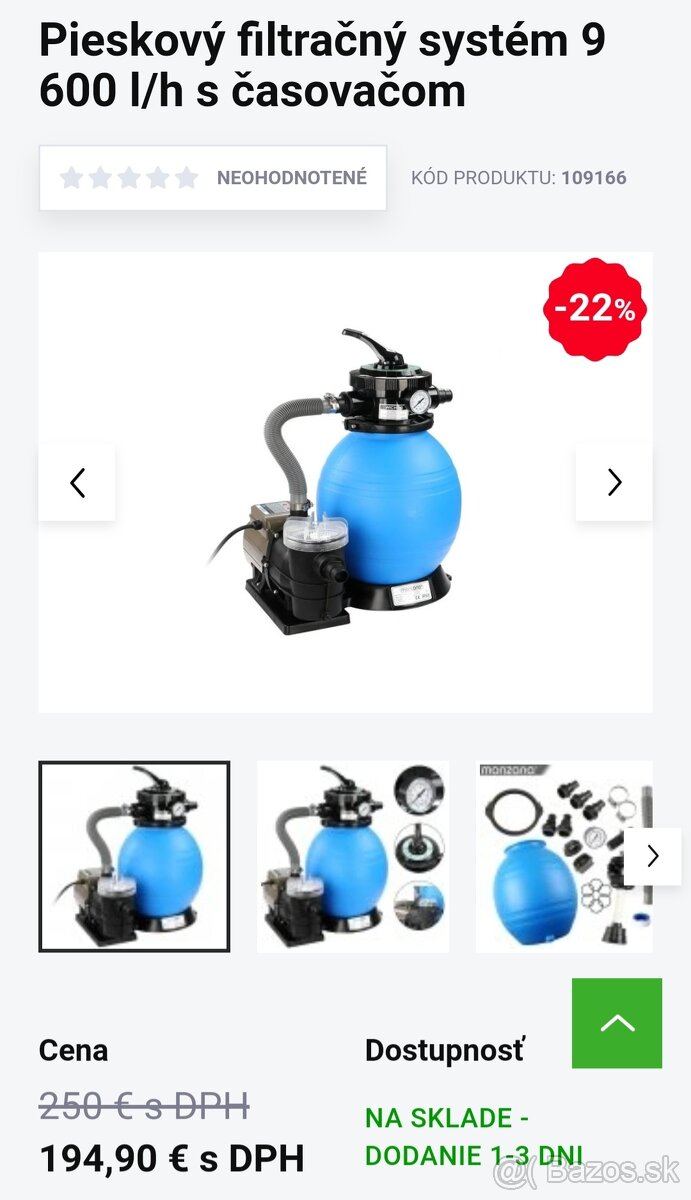Advance the thumbnail strip with its arrow
The width and height of the screenshot is (691, 1200).
coord(652,856)
